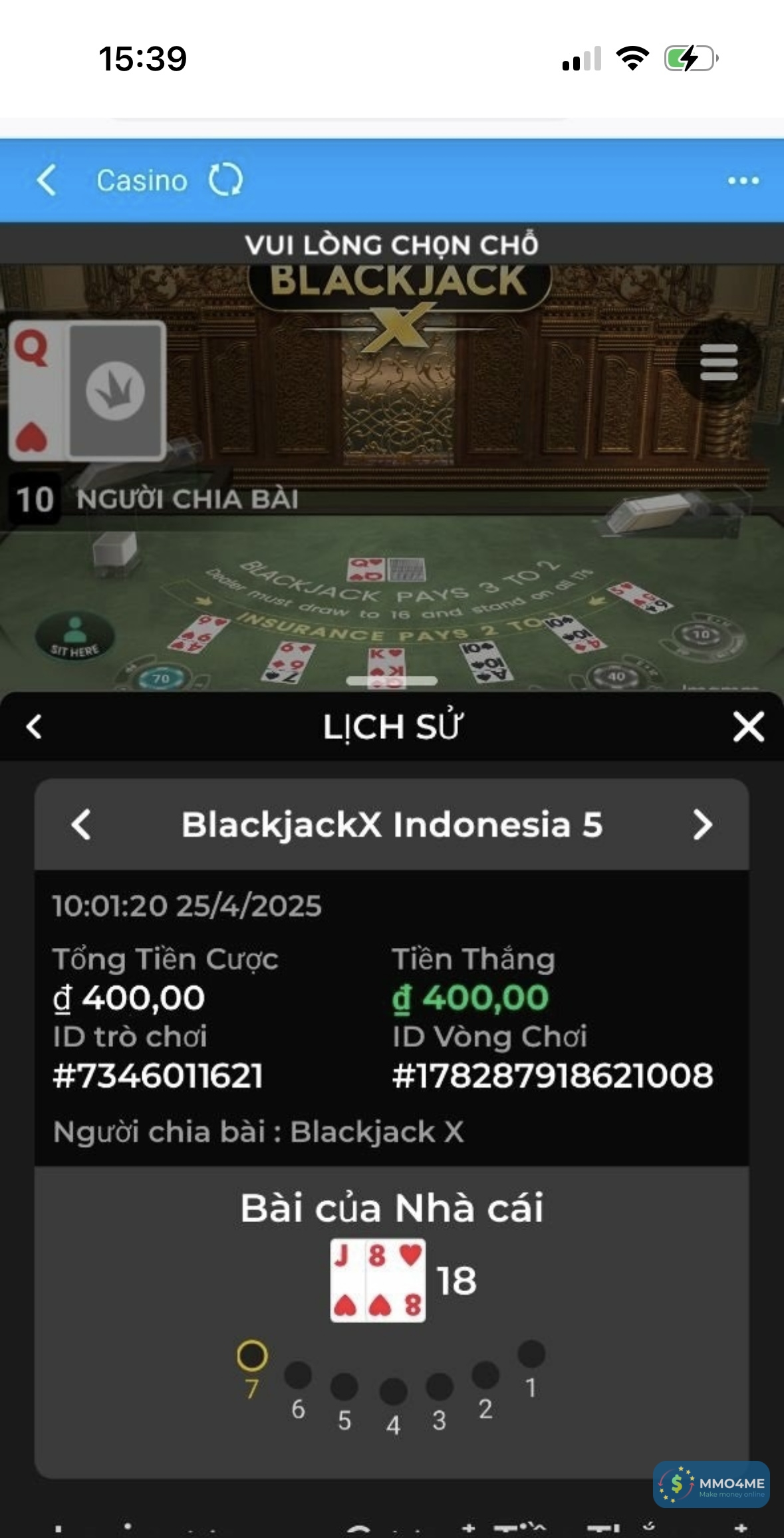Open the game's hamburger menu

point(718,363)
